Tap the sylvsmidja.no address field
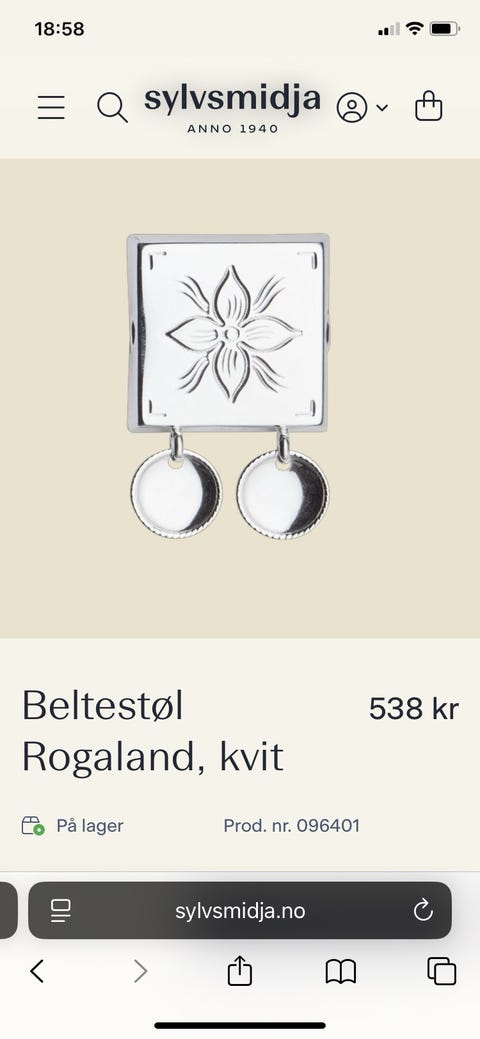 pos(240,910)
